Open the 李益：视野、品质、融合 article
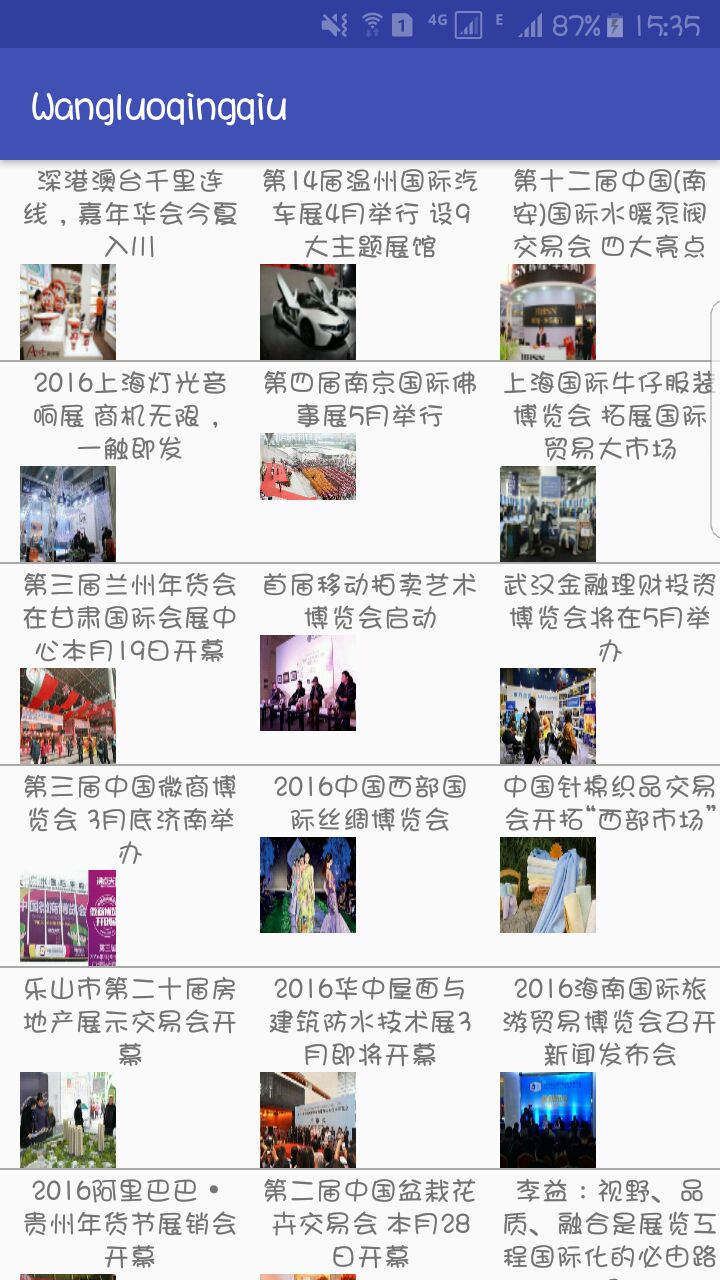Screen dimensions: 720x1280 (x=600, y=1218)
